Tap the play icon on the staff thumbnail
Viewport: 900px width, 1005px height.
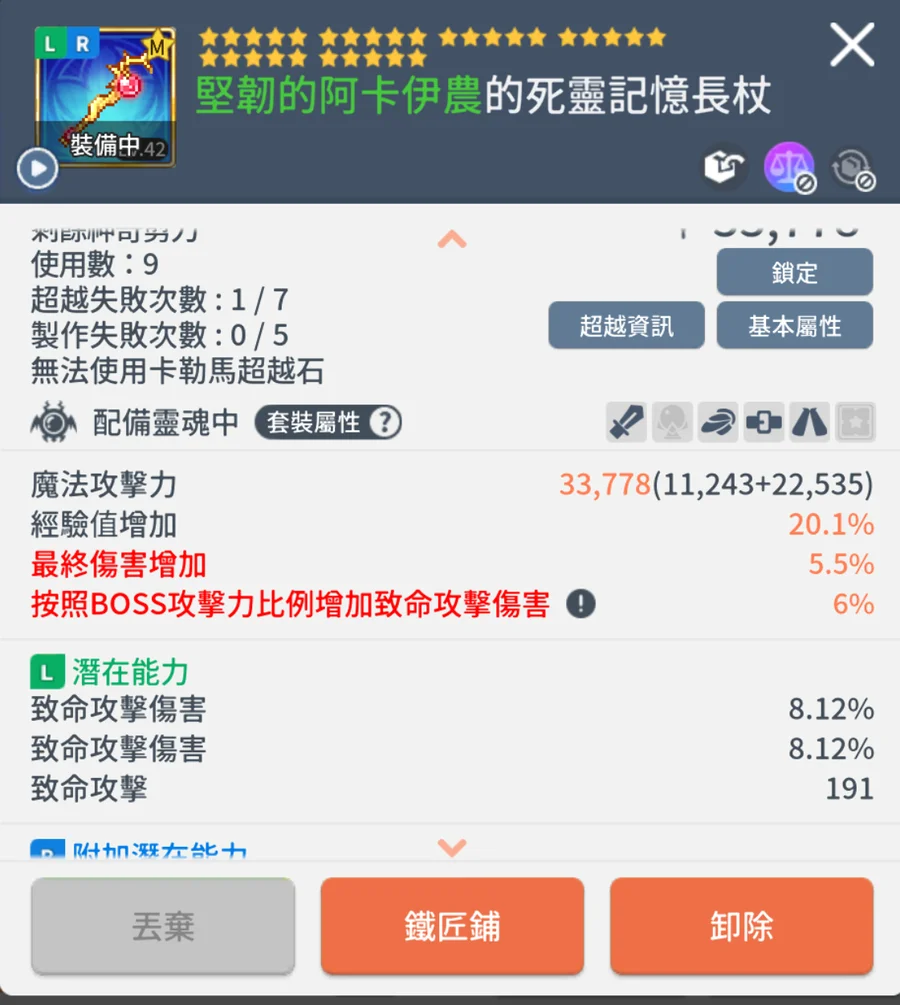[x=38, y=169]
